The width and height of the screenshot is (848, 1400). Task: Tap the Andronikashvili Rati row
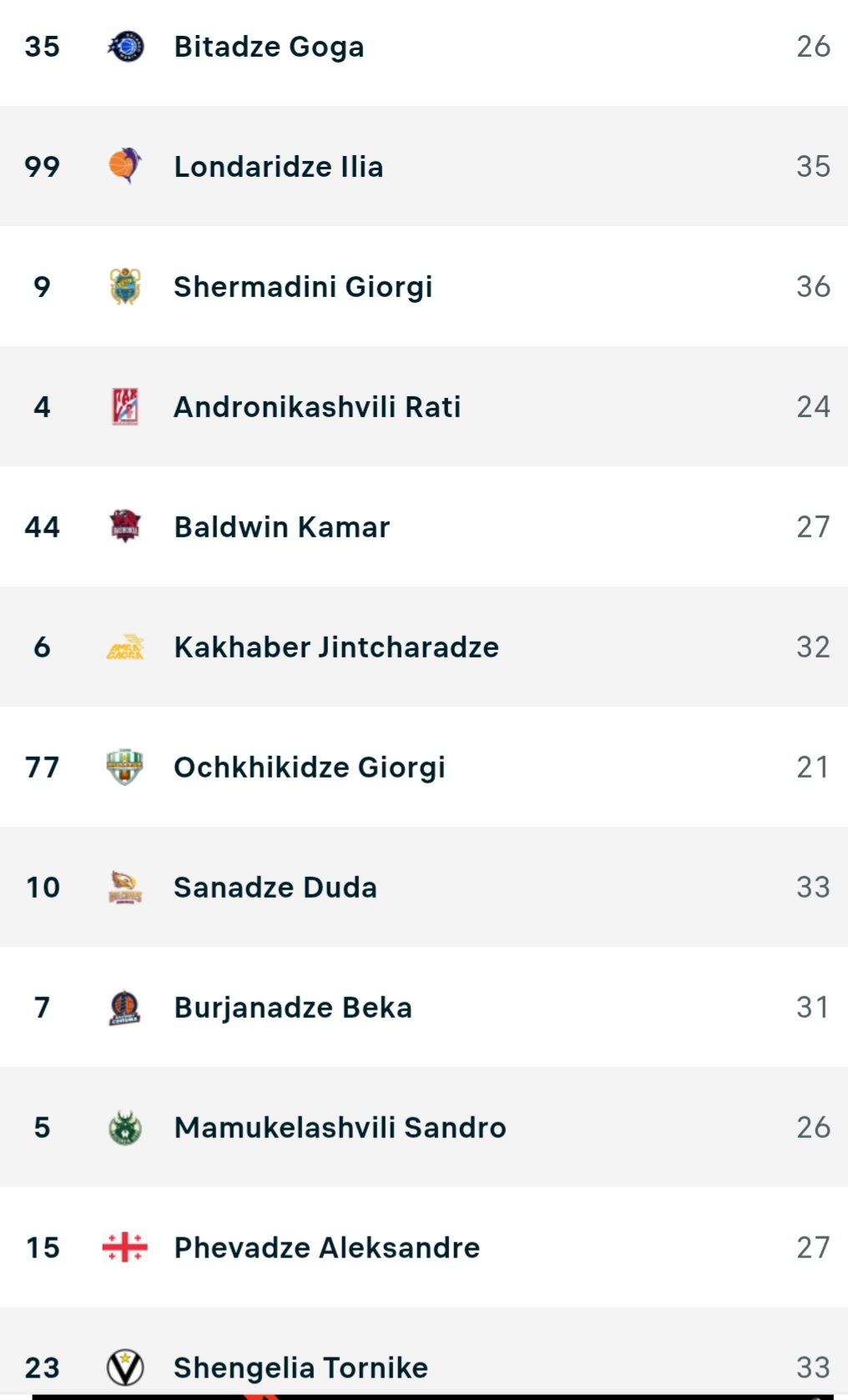coord(424,406)
